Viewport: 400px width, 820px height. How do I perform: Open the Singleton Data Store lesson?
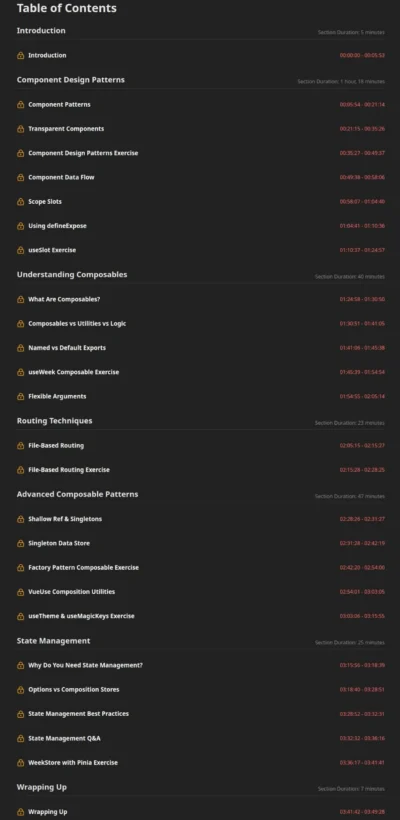(59, 543)
